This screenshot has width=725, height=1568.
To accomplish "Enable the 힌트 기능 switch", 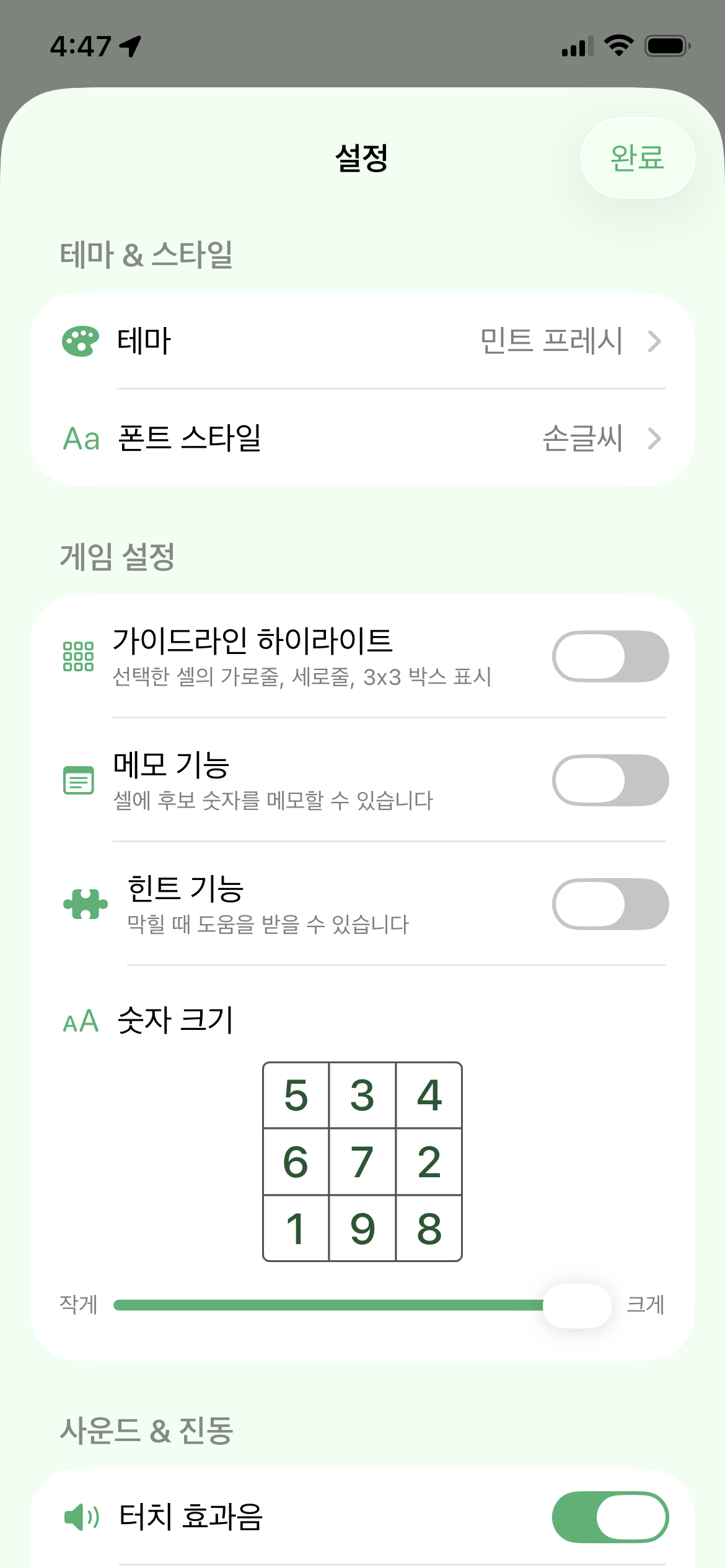I will pos(610,904).
